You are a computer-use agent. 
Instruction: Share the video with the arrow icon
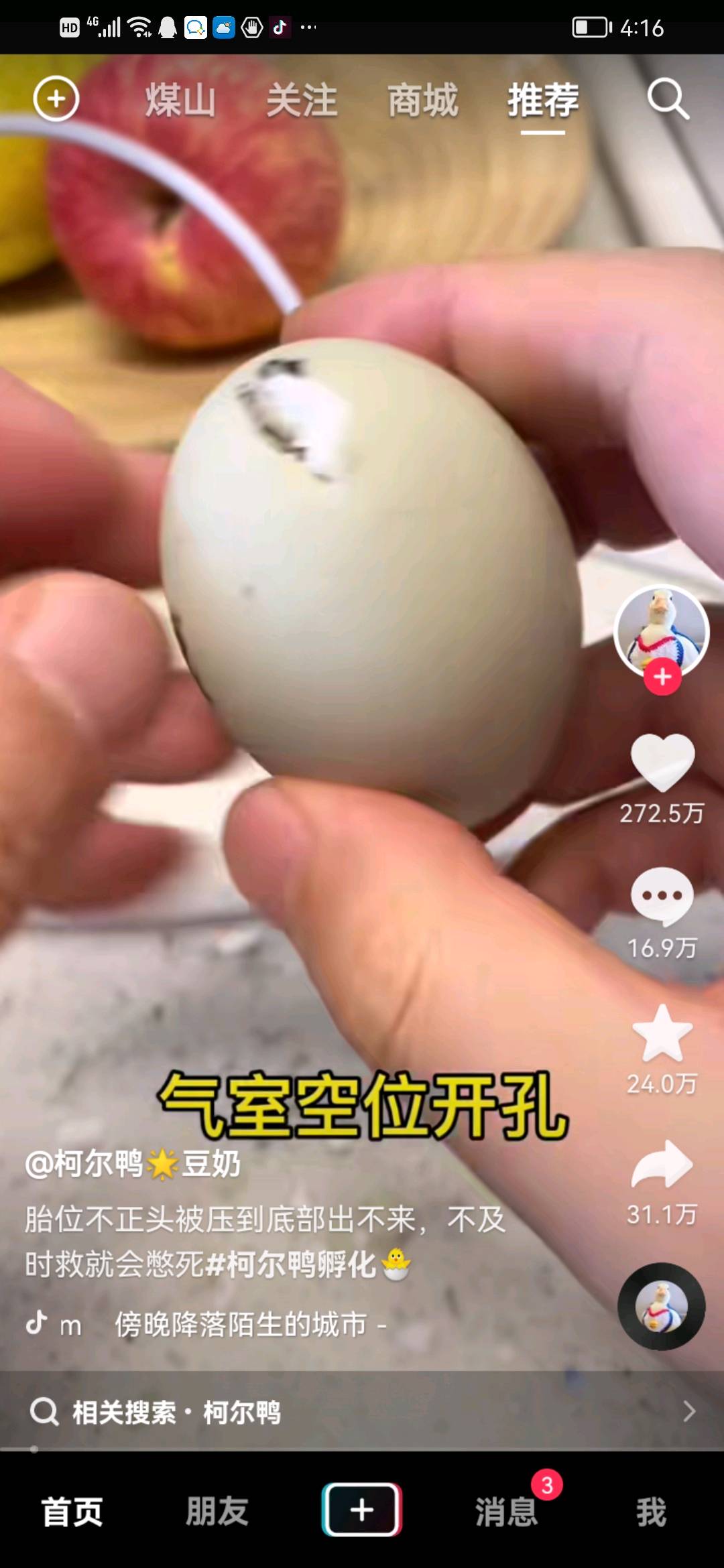[662, 1165]
